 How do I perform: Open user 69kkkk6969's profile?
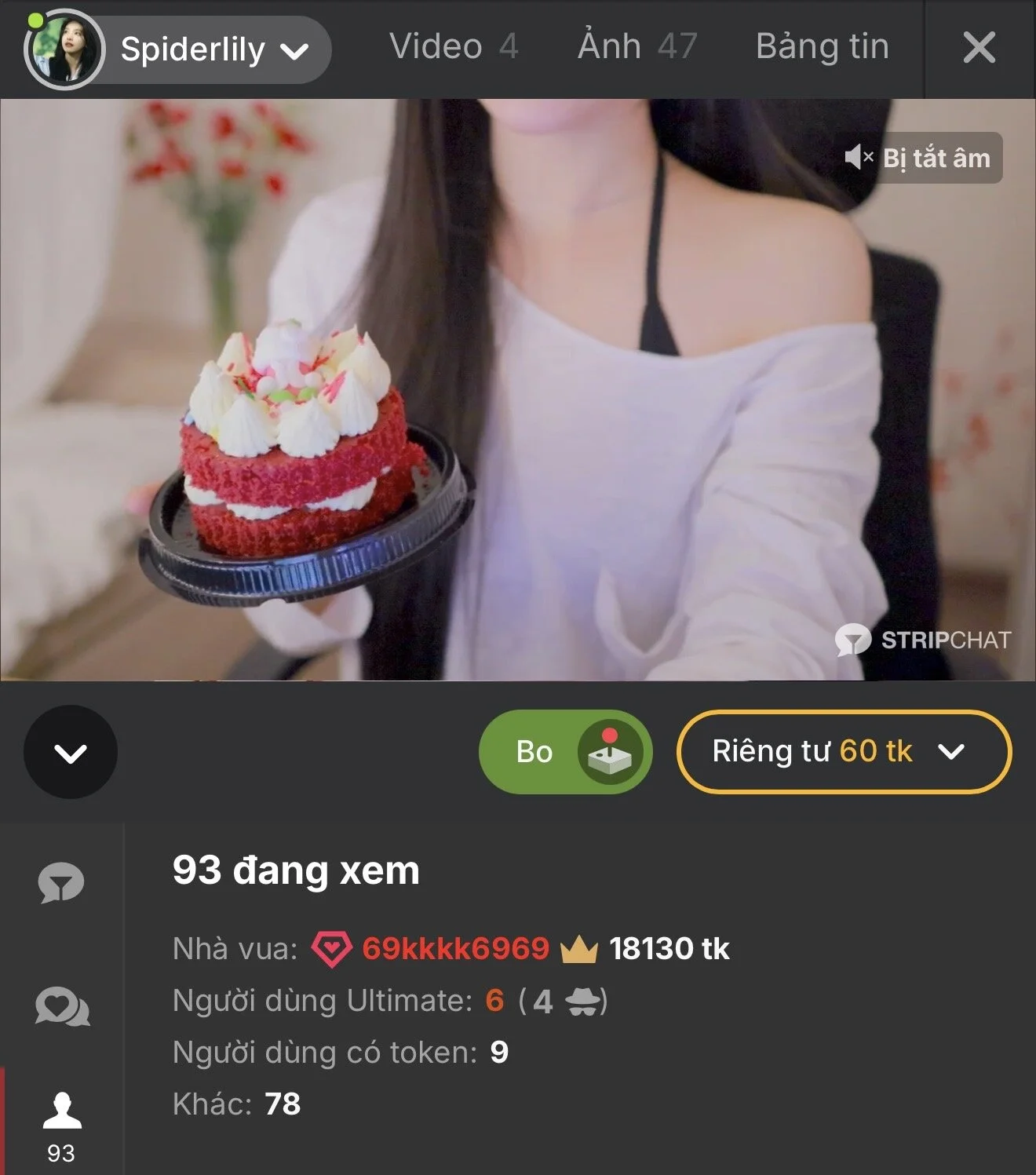click(455, 948)
